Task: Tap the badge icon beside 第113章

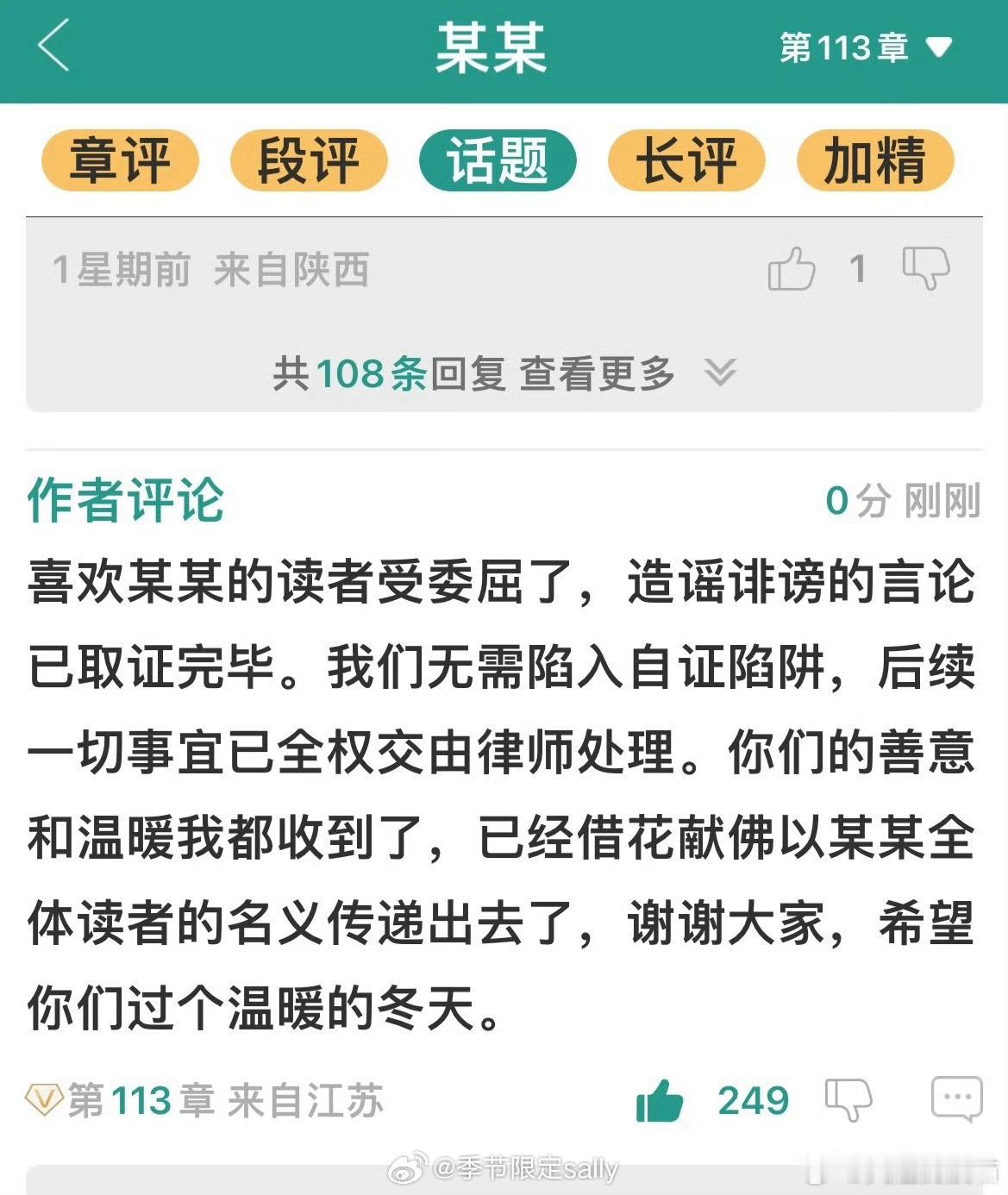Action: (45, 1098)
